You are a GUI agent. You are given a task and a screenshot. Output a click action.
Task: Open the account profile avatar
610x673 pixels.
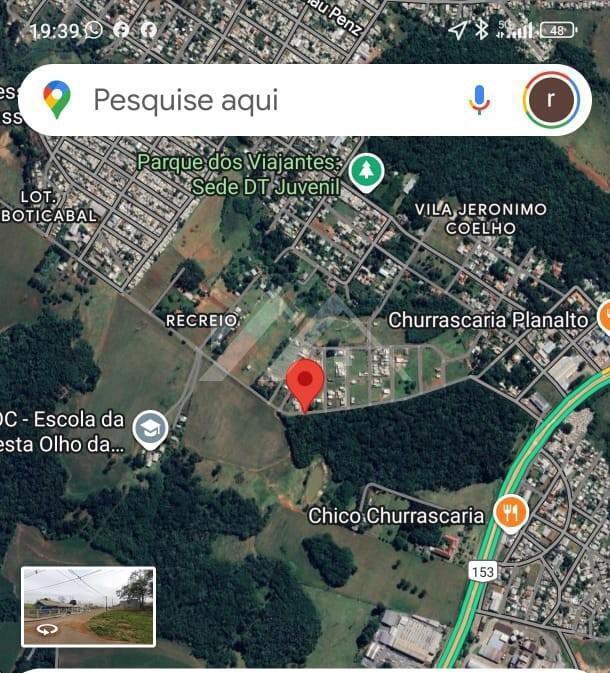(551, 100)
